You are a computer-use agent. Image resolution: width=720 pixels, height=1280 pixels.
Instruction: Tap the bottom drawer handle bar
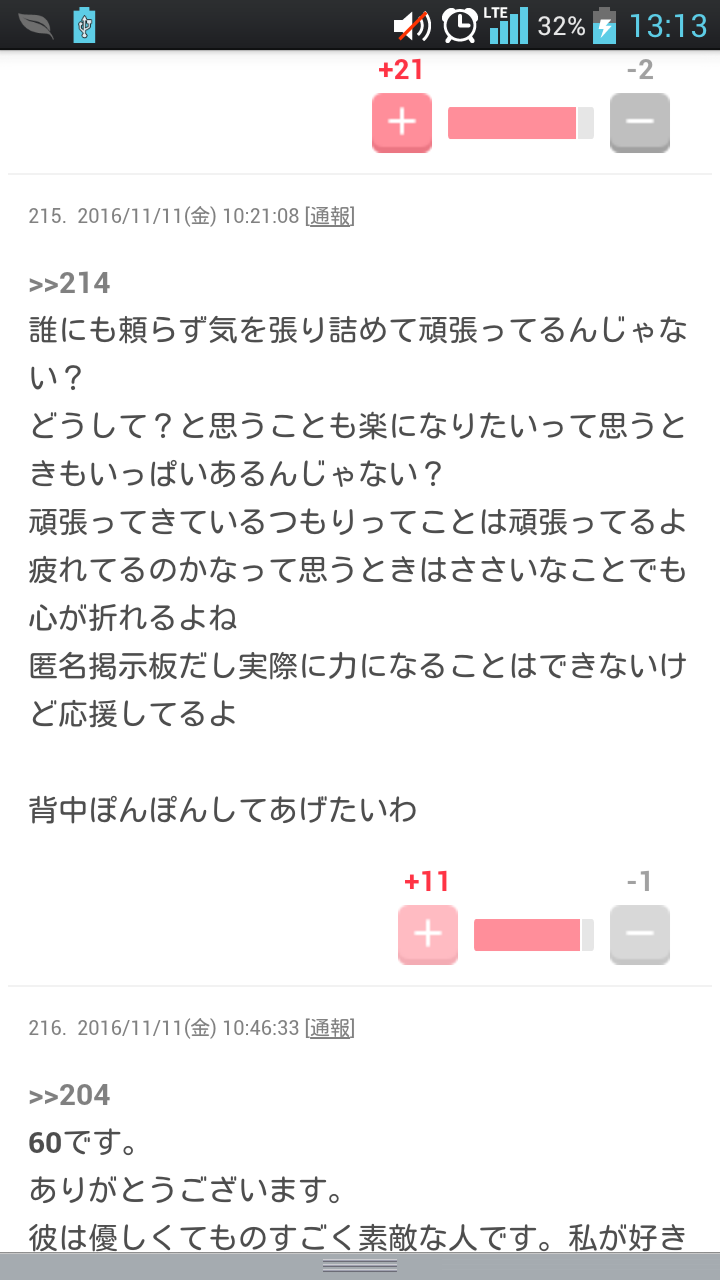(x=360, y=1266)
